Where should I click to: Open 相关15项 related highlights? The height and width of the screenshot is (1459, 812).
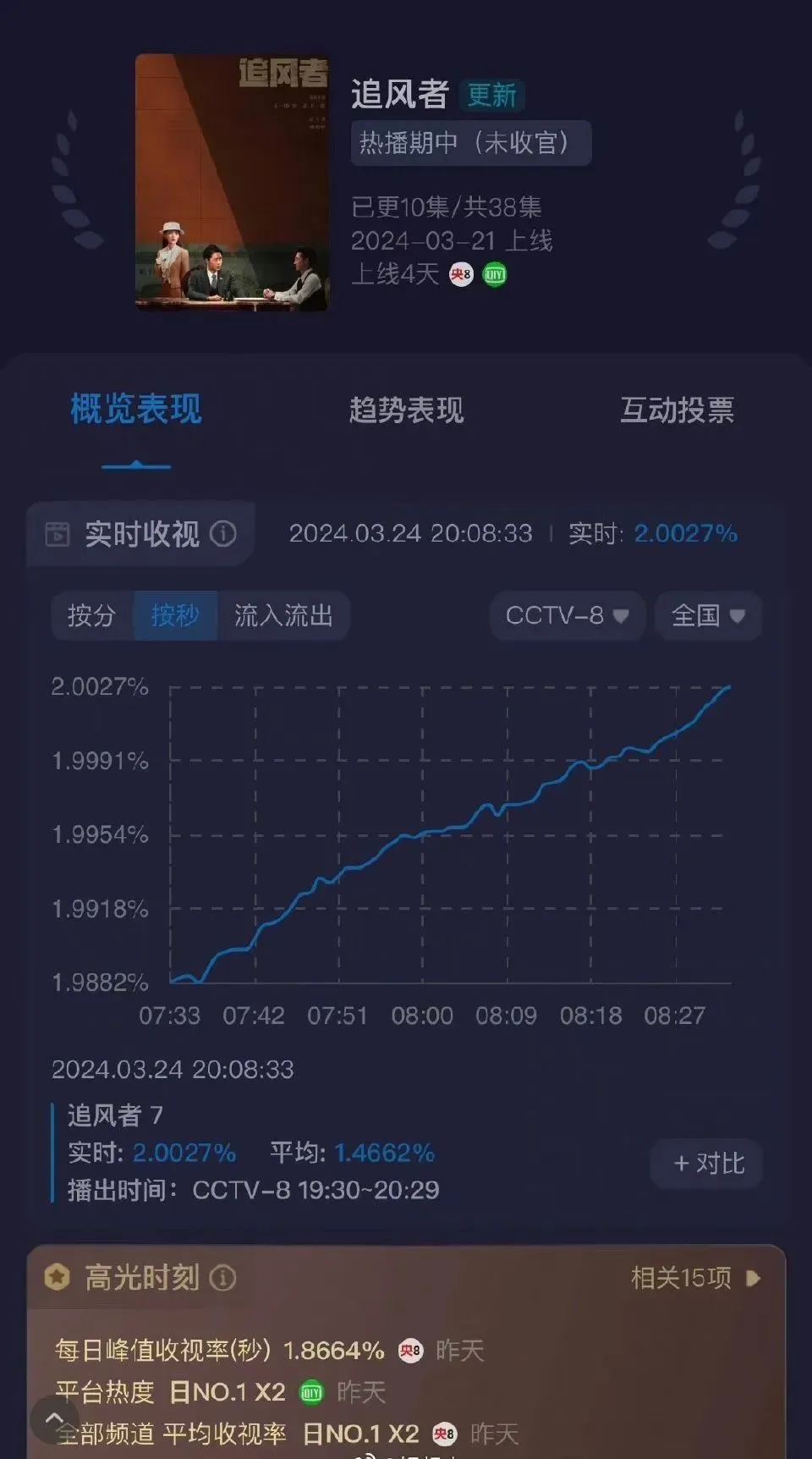(x=695, y=1278)
